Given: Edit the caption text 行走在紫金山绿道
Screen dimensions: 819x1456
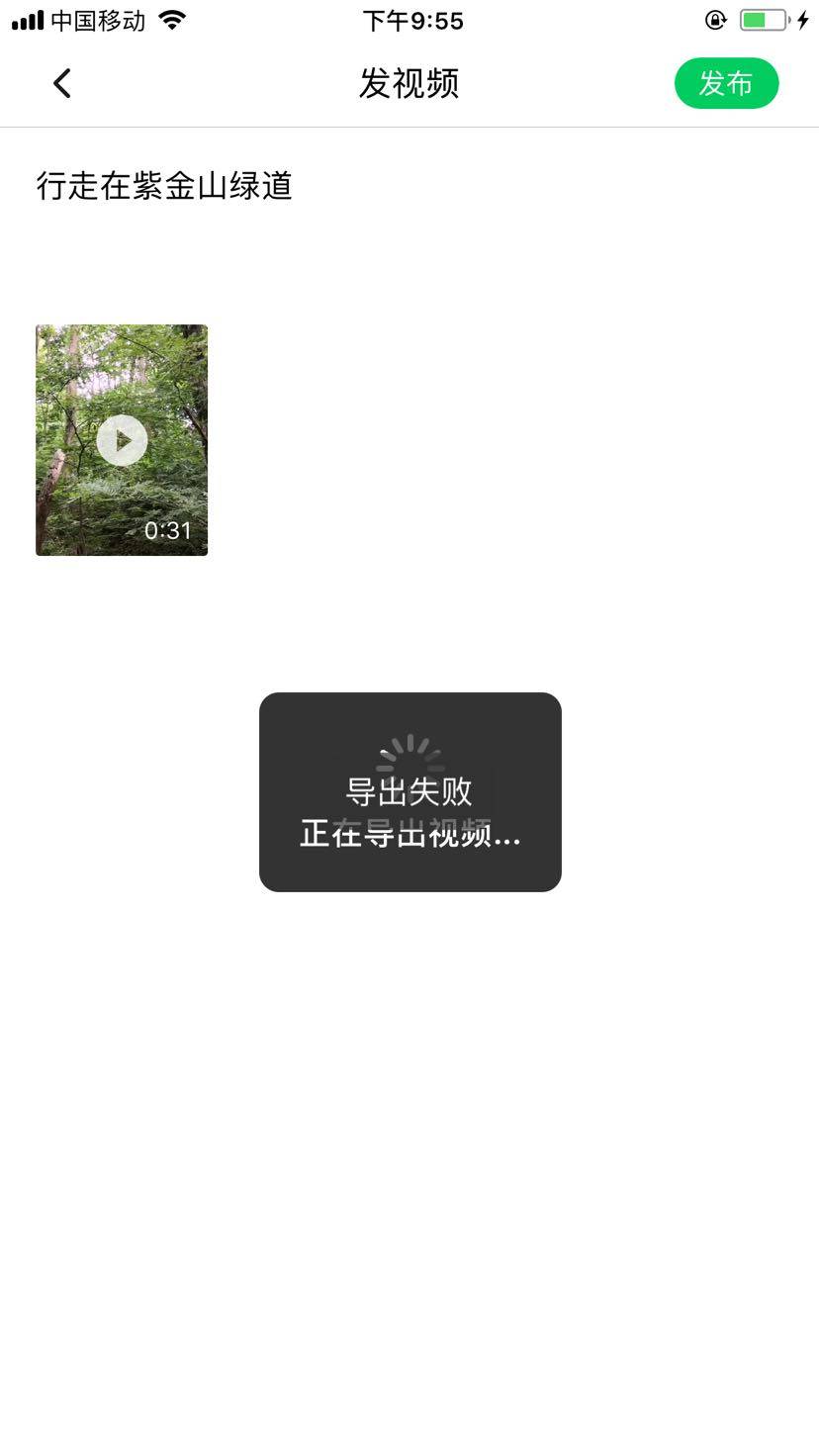Looking at the screenshot, I should pyautogui.click(x=164, y=186).
